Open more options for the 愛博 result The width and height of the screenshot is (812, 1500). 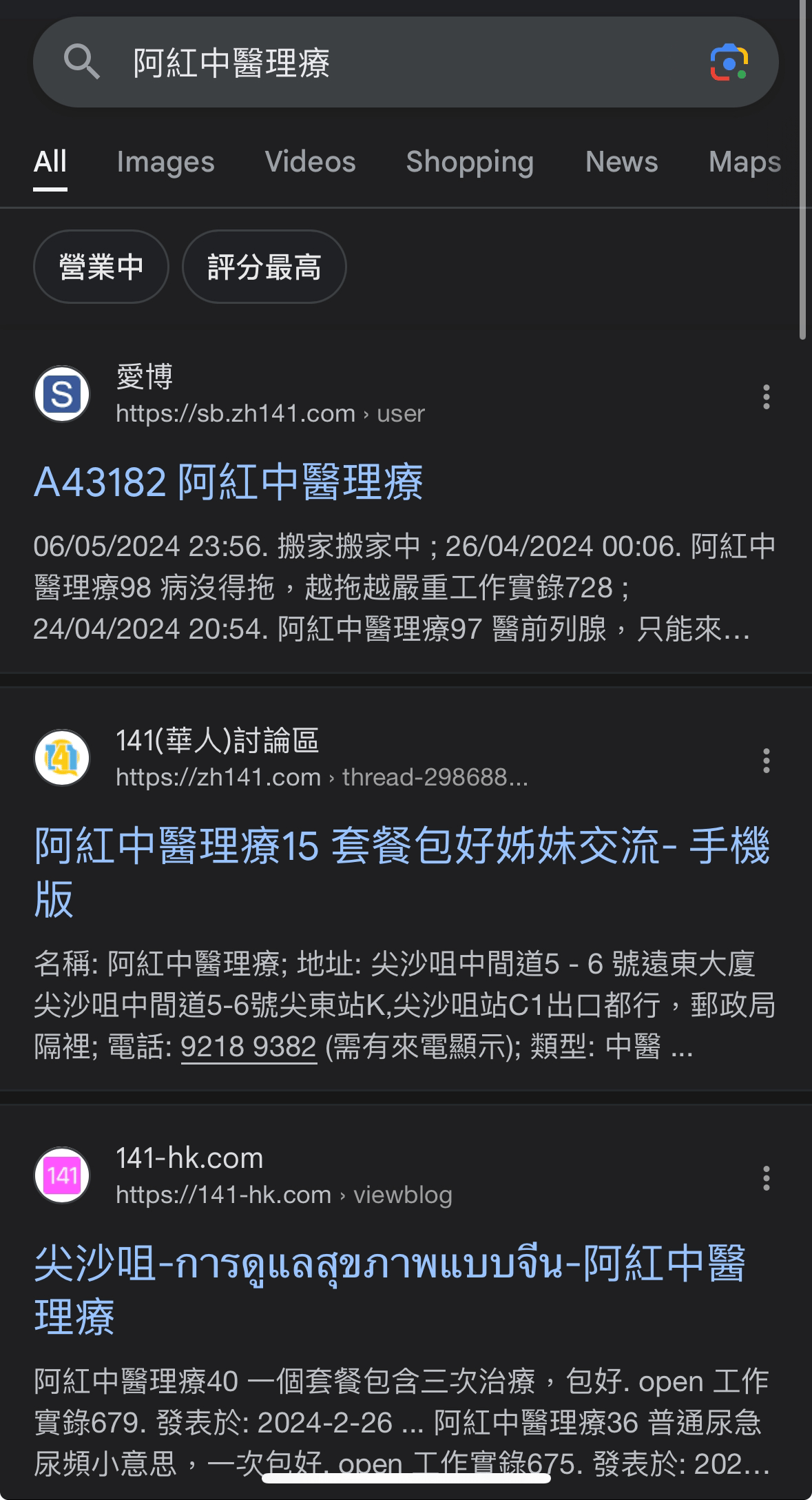(766, 397)
